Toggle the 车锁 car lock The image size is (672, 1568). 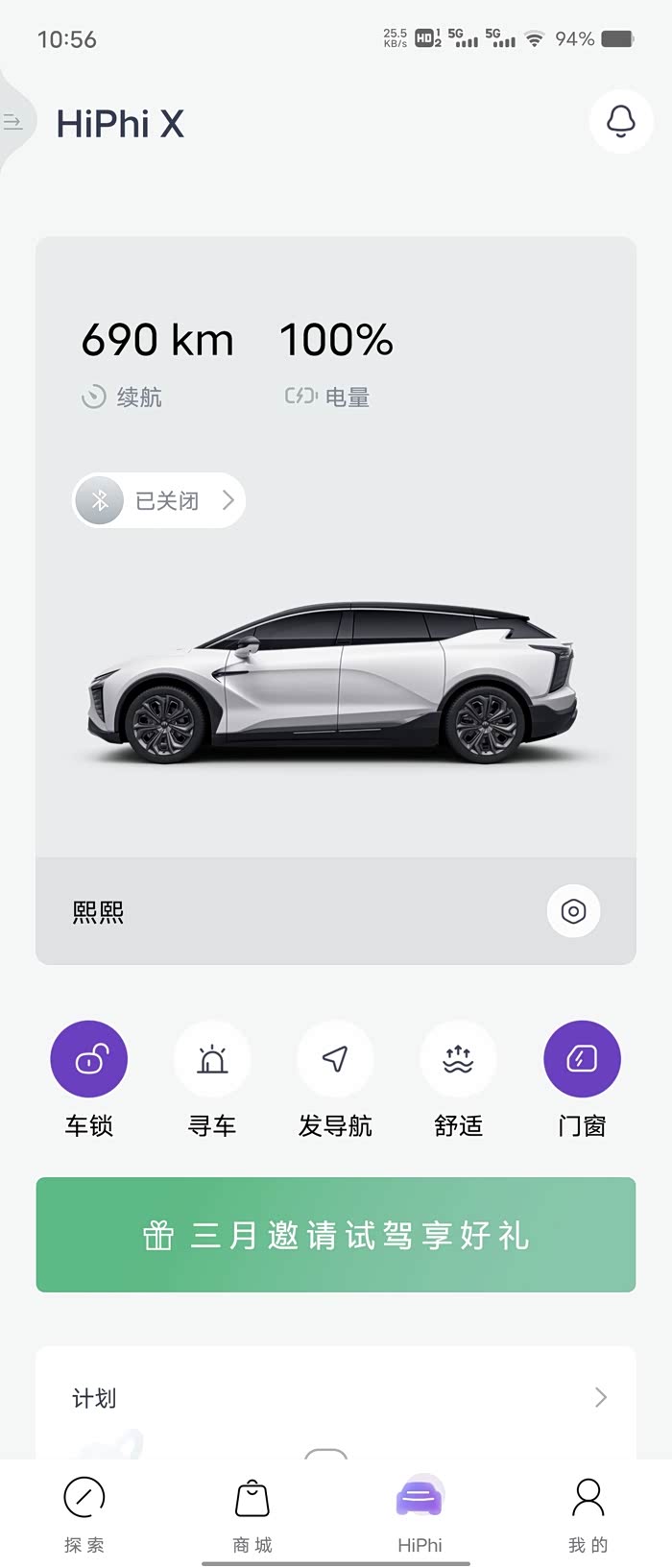pos(88,1059)
